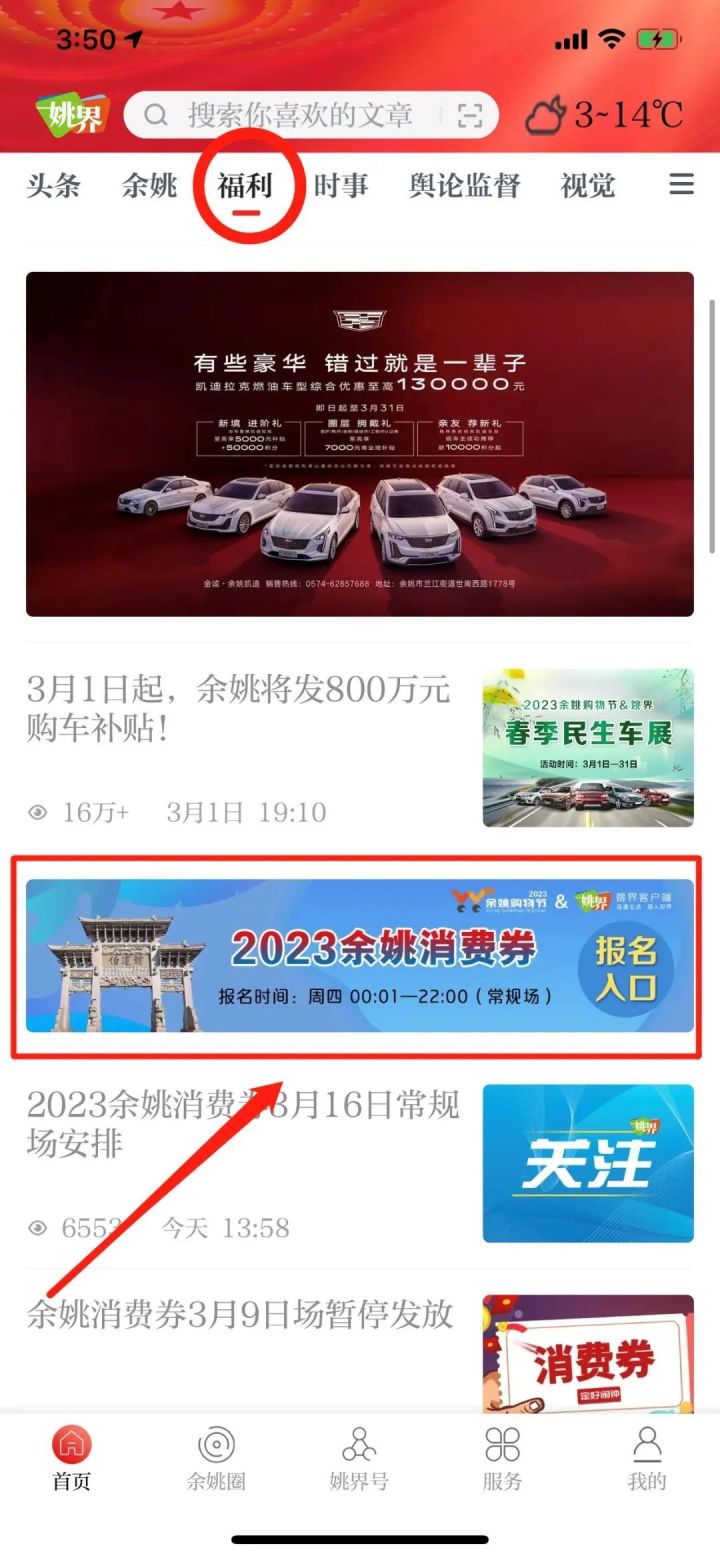Screen dimensions: 720x1558
Task: Go to the 我的 profile tab
Action: 647,1458
